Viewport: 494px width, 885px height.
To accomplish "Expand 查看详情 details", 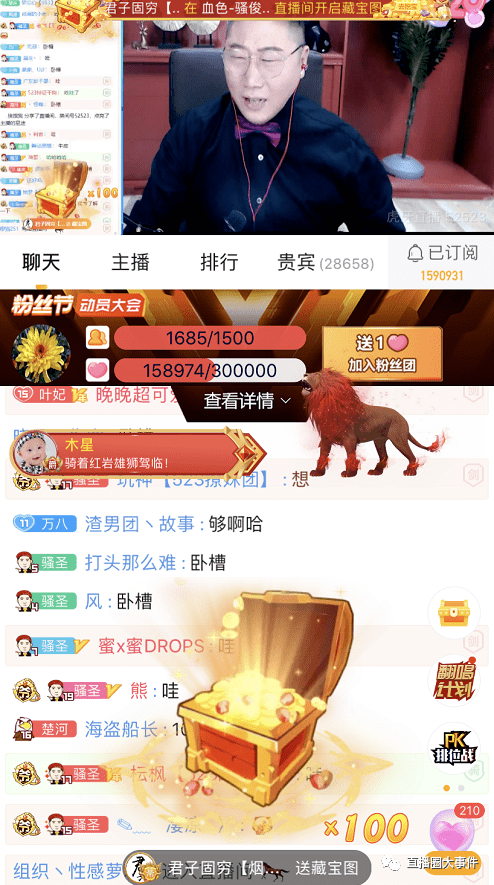I will [x=247, y=401].
